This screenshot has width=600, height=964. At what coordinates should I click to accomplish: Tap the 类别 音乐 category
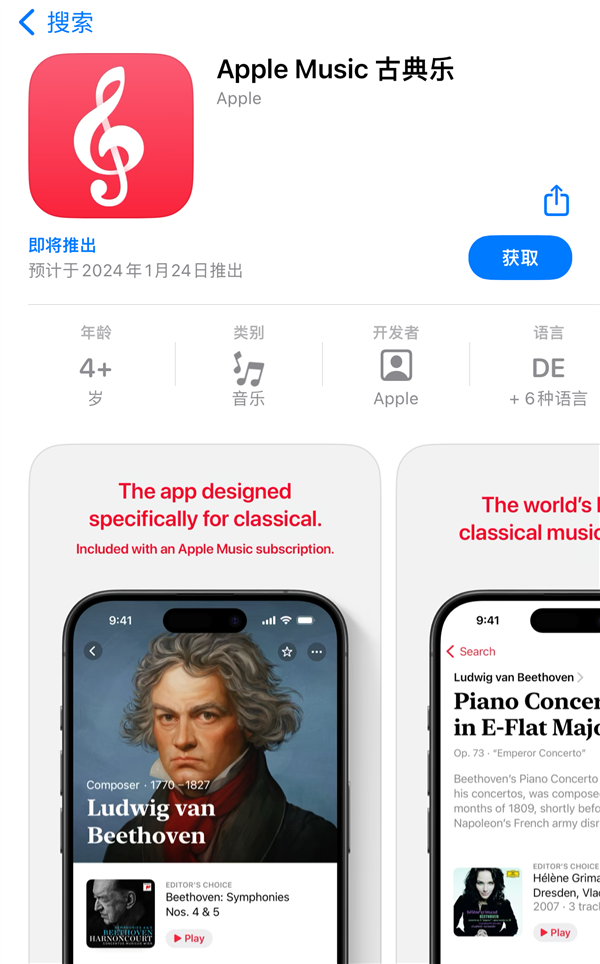point(249,366)
